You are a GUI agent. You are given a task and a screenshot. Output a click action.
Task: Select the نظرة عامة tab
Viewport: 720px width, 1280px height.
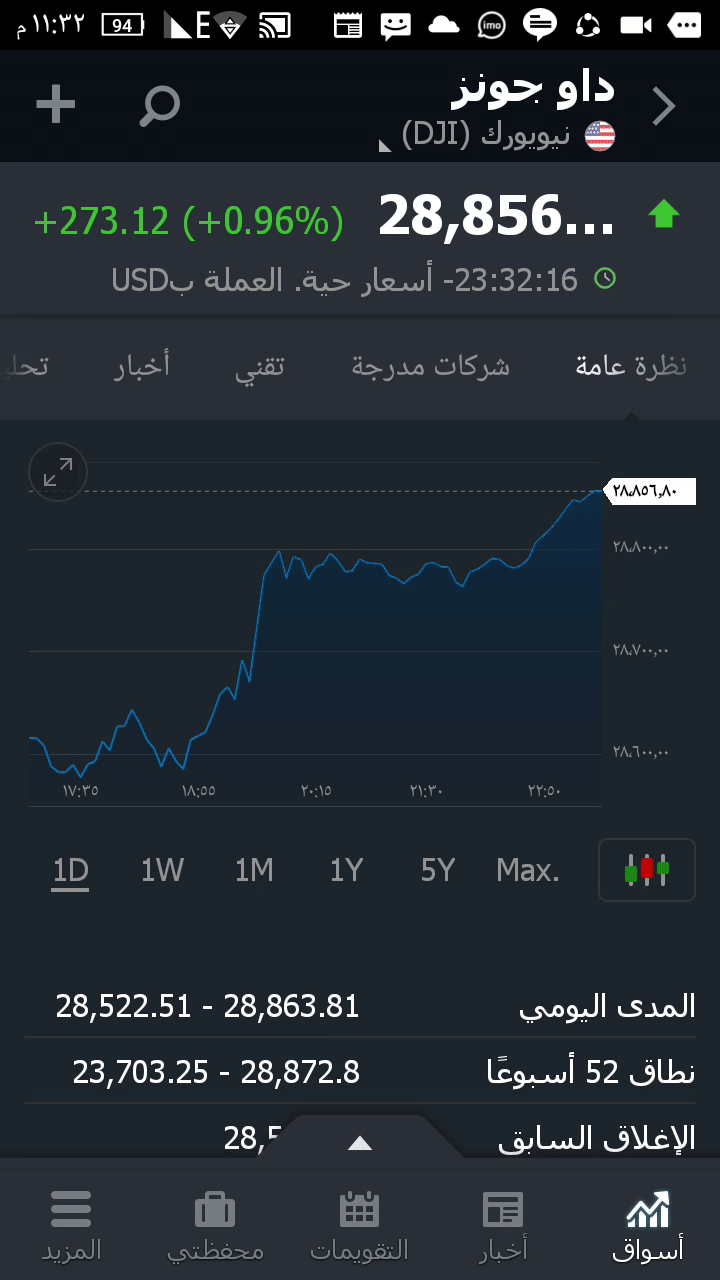631,367
